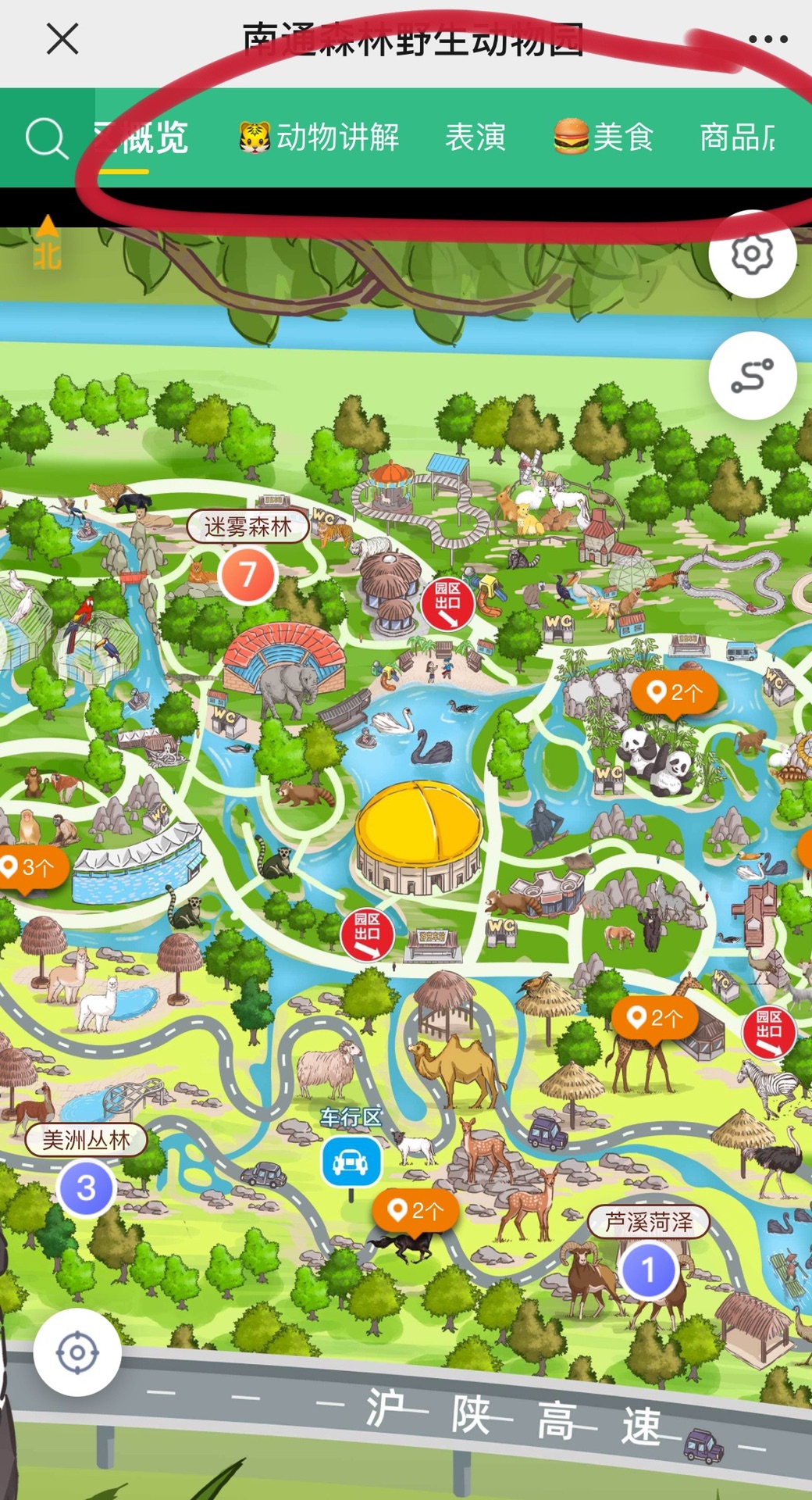Open map settings gear
Screen dimensions: 812x1500
(x=752, y=254)
